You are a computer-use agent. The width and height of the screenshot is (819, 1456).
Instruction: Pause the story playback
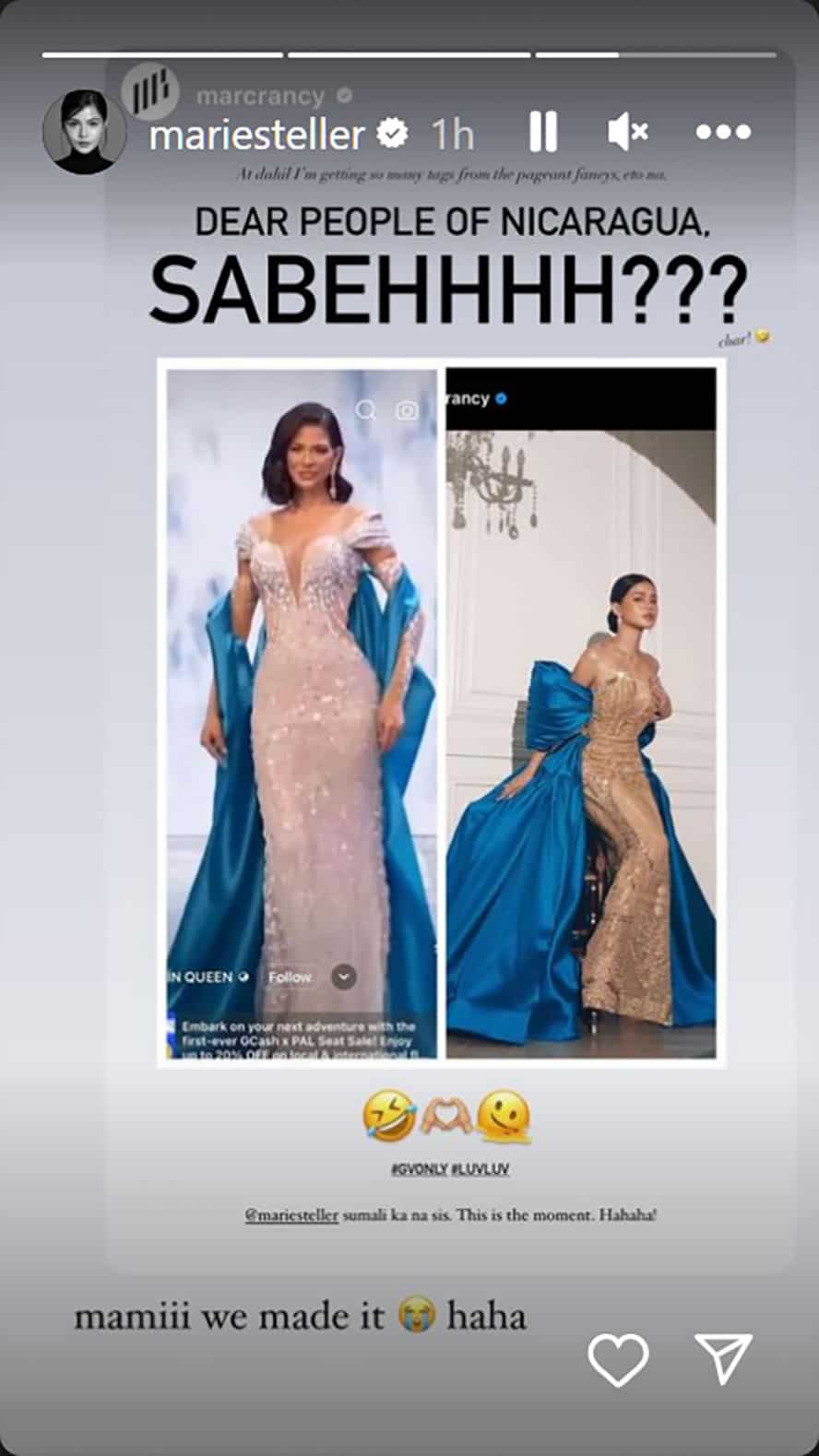click(543, 133)
